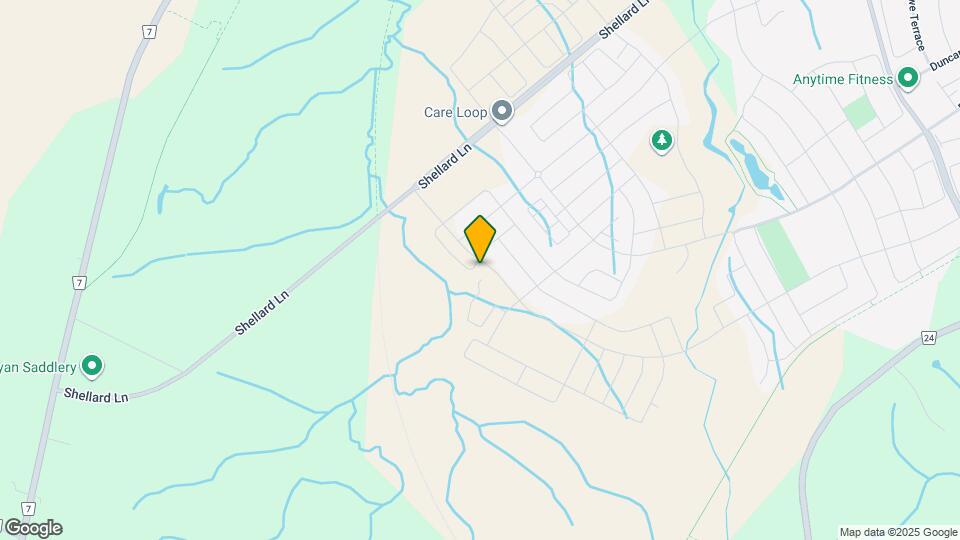The height and width of the screenshot is (540, 960).
Task: Tap the orange location pin marker
Action: pyautogui.click(x=480, y=239)
